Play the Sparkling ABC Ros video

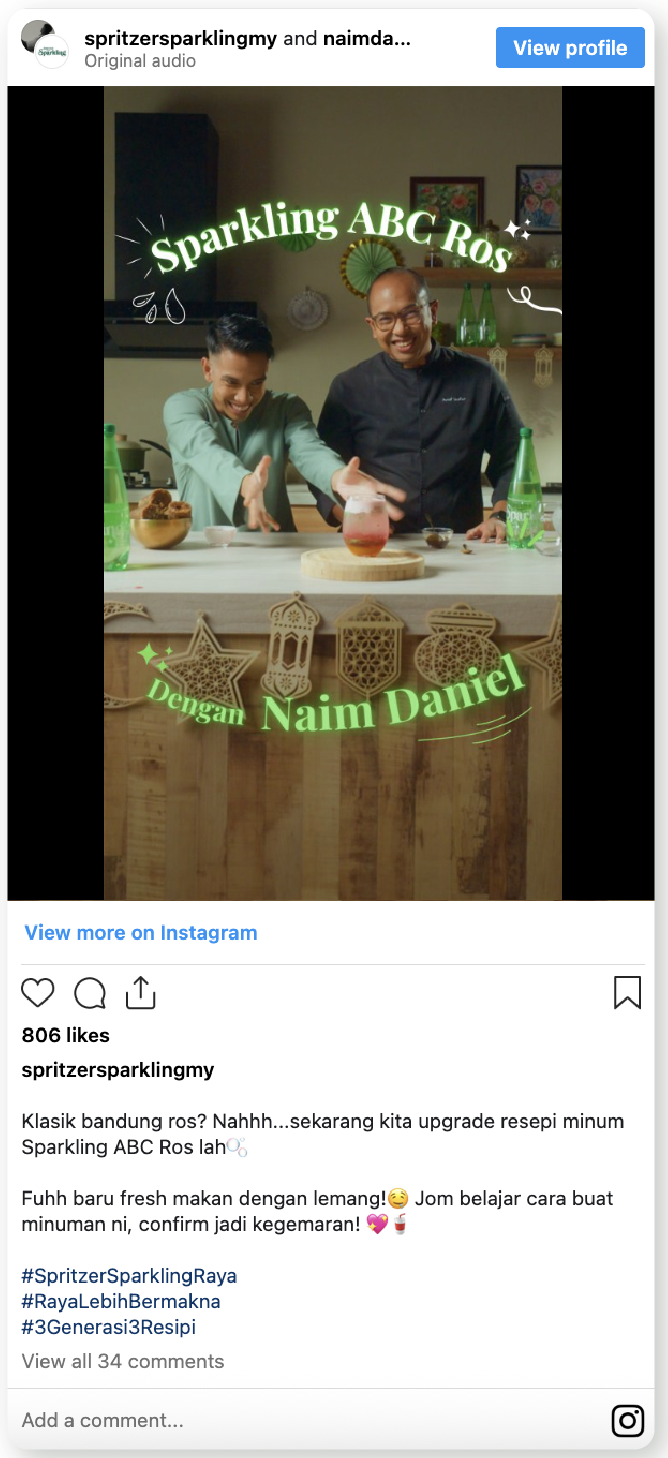pos(333,493)
